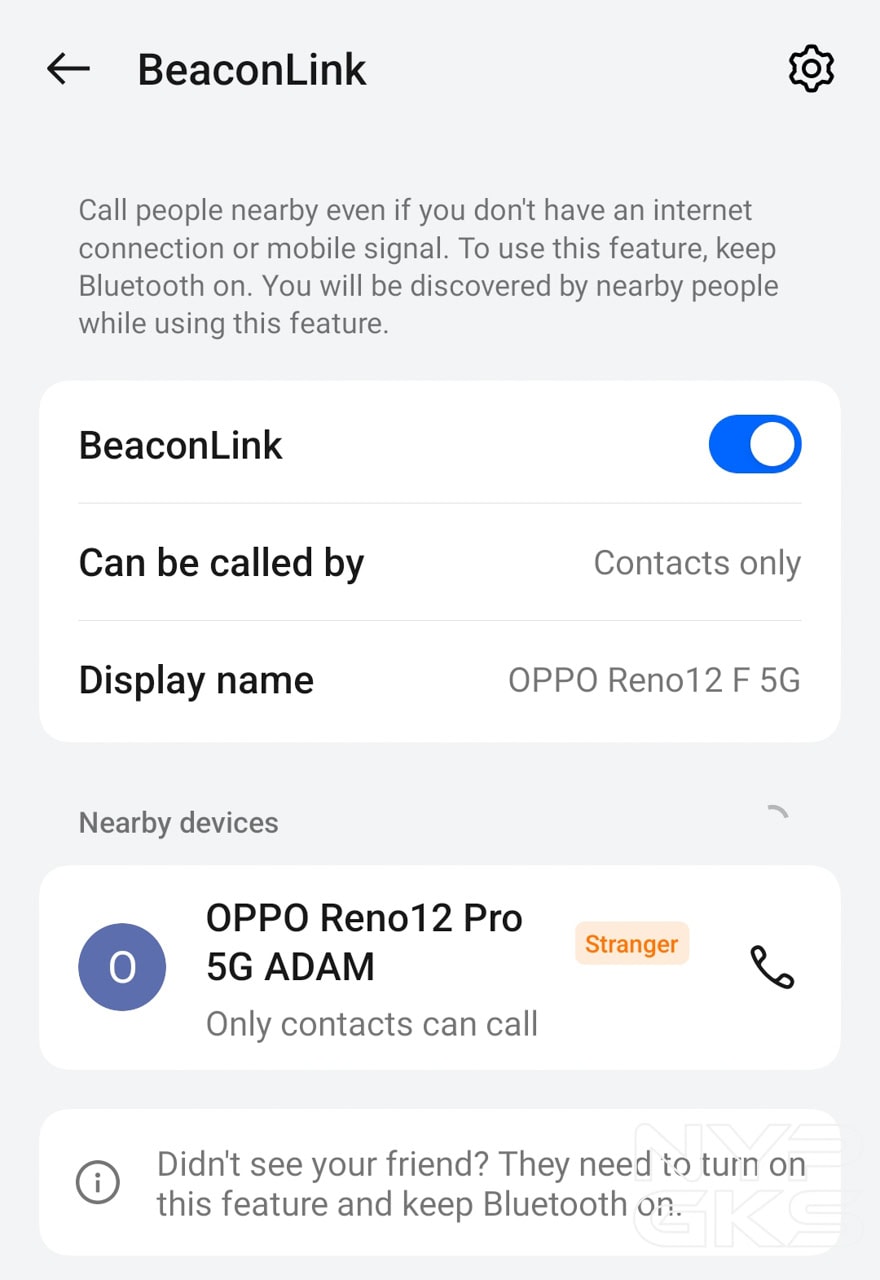Select the OPPO Reno12 Pro 5G ADAM device
This screenshot has height=1280, width=880.
pos(364,941)
